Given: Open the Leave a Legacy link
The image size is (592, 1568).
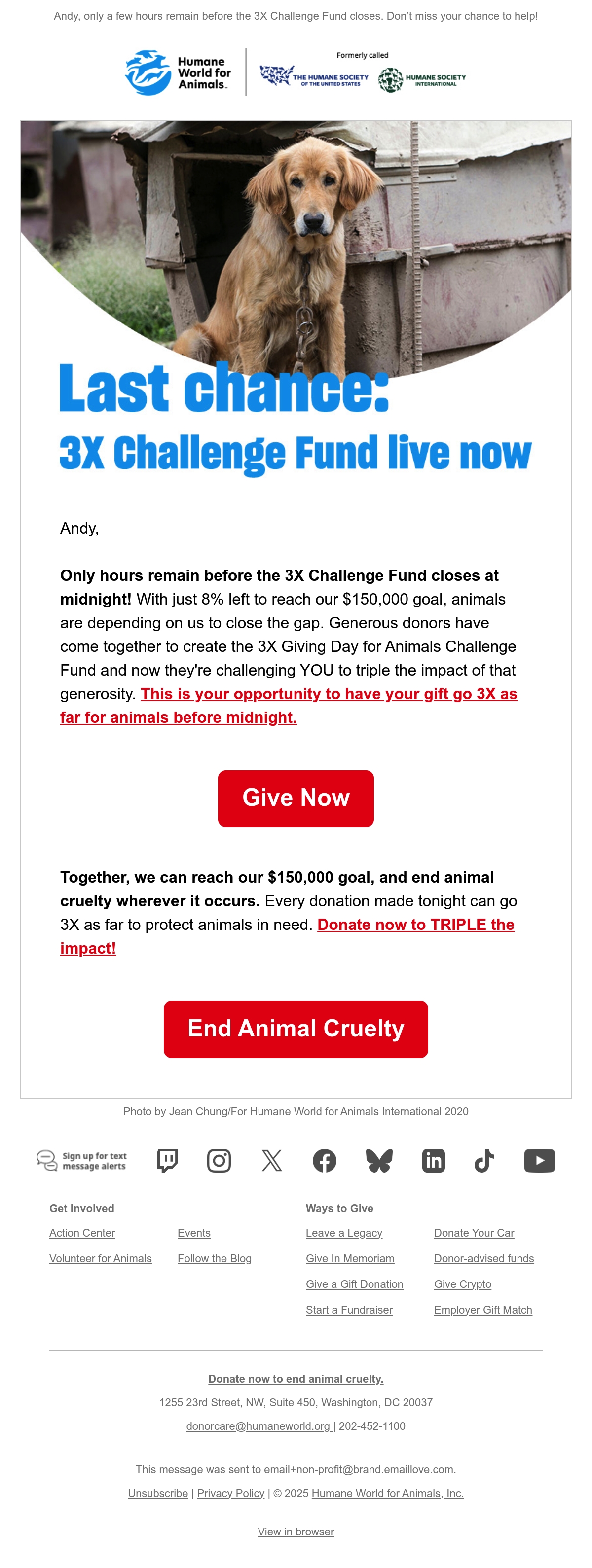Looking at the screenshot, I should point(344,1233).
